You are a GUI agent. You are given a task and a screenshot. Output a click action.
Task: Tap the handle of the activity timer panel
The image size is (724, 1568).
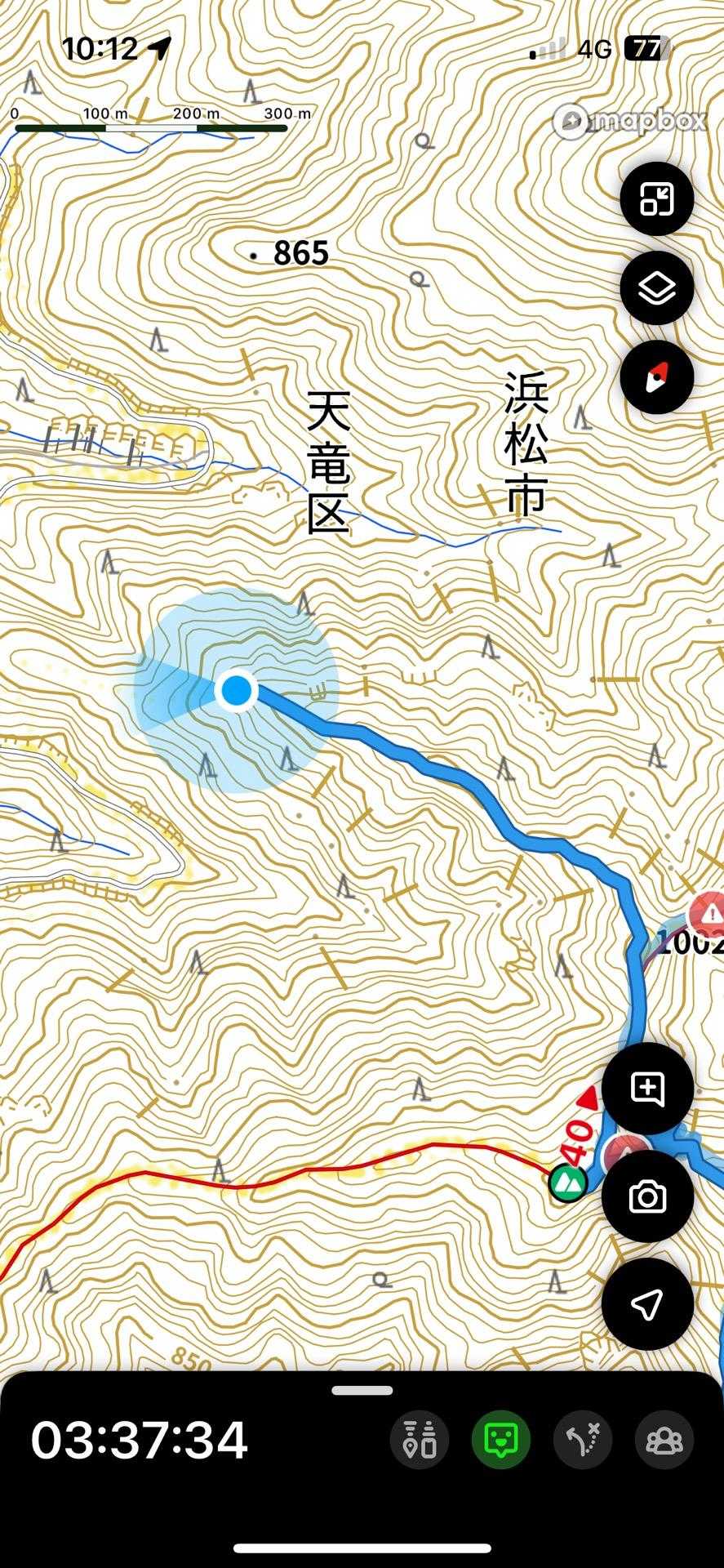[x=362, y=1391]
